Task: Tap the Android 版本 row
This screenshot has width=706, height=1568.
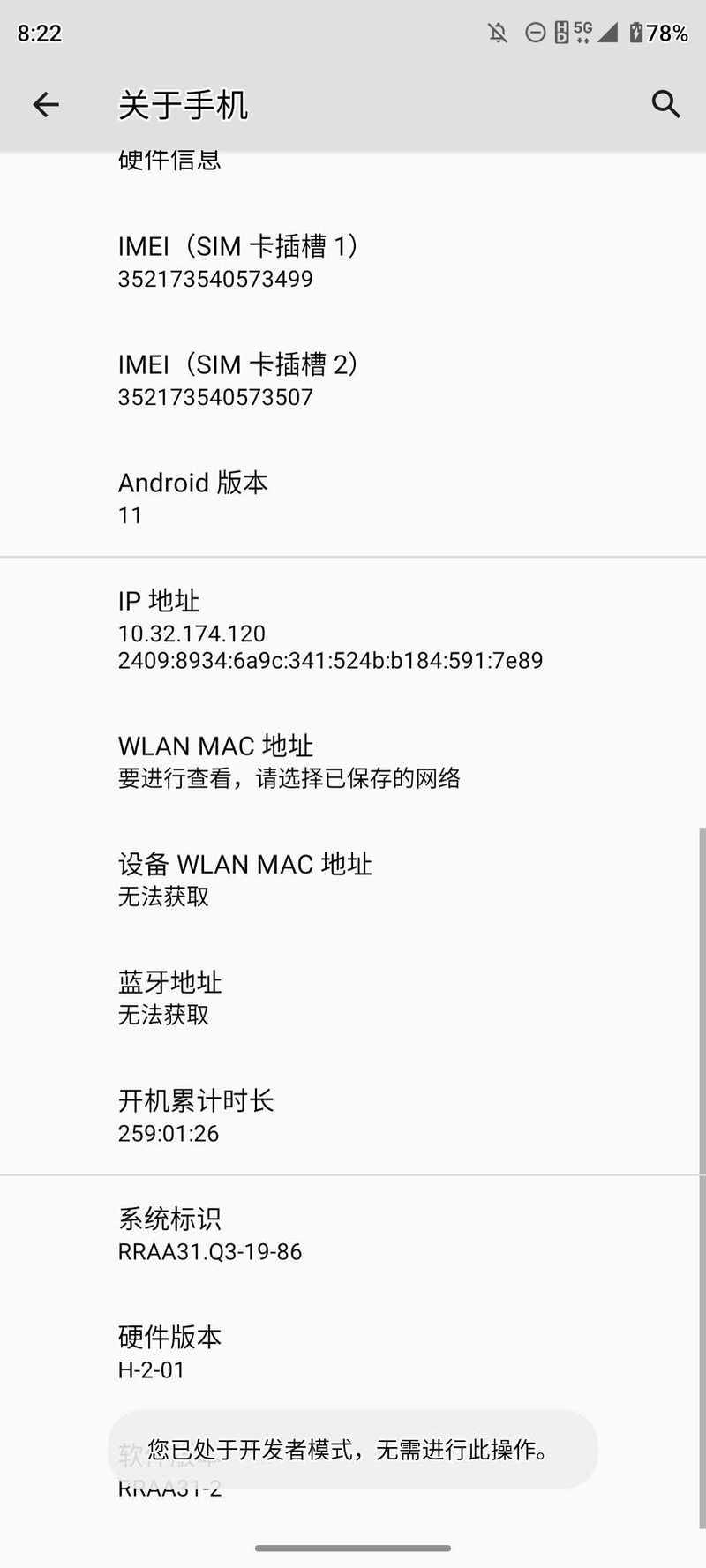Action: click(x=353, y=499)
